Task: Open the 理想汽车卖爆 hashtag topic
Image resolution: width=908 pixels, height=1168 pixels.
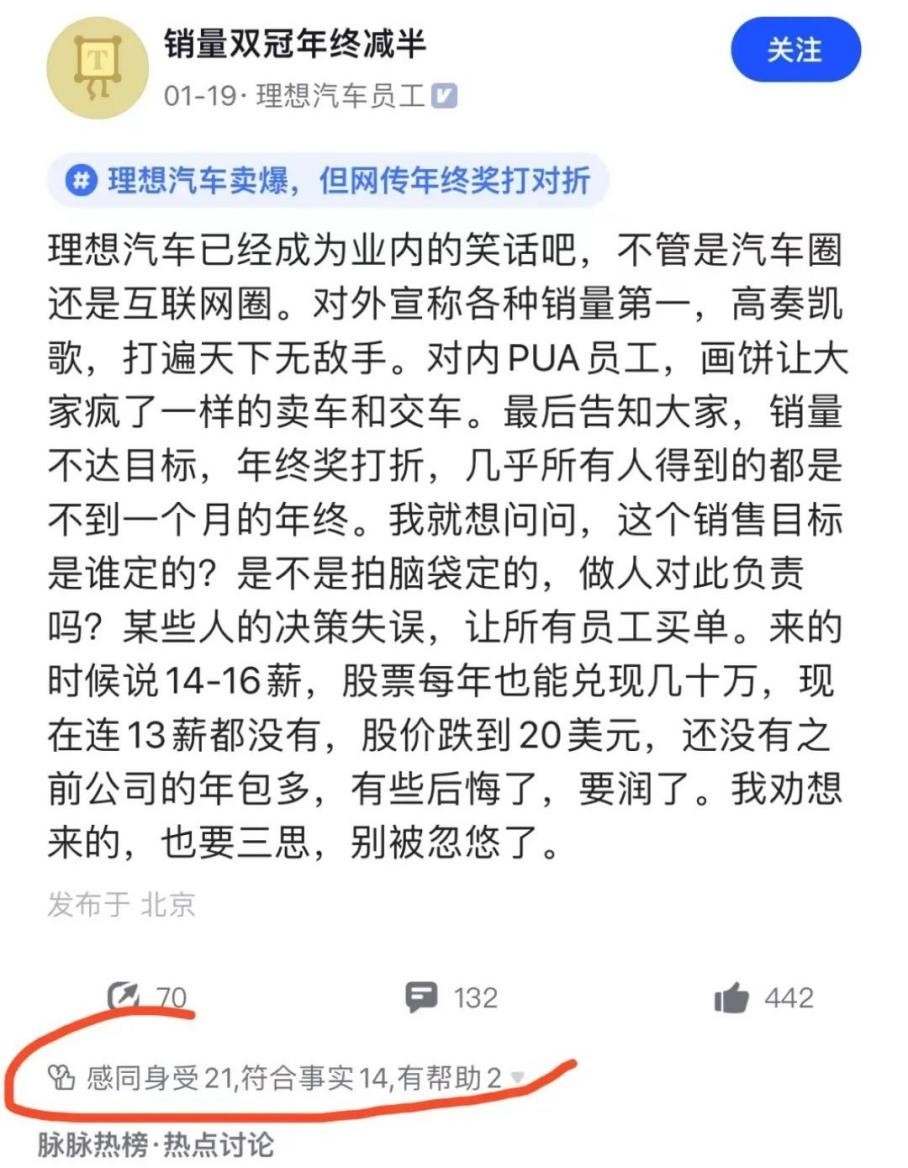Action: (328, 181)
